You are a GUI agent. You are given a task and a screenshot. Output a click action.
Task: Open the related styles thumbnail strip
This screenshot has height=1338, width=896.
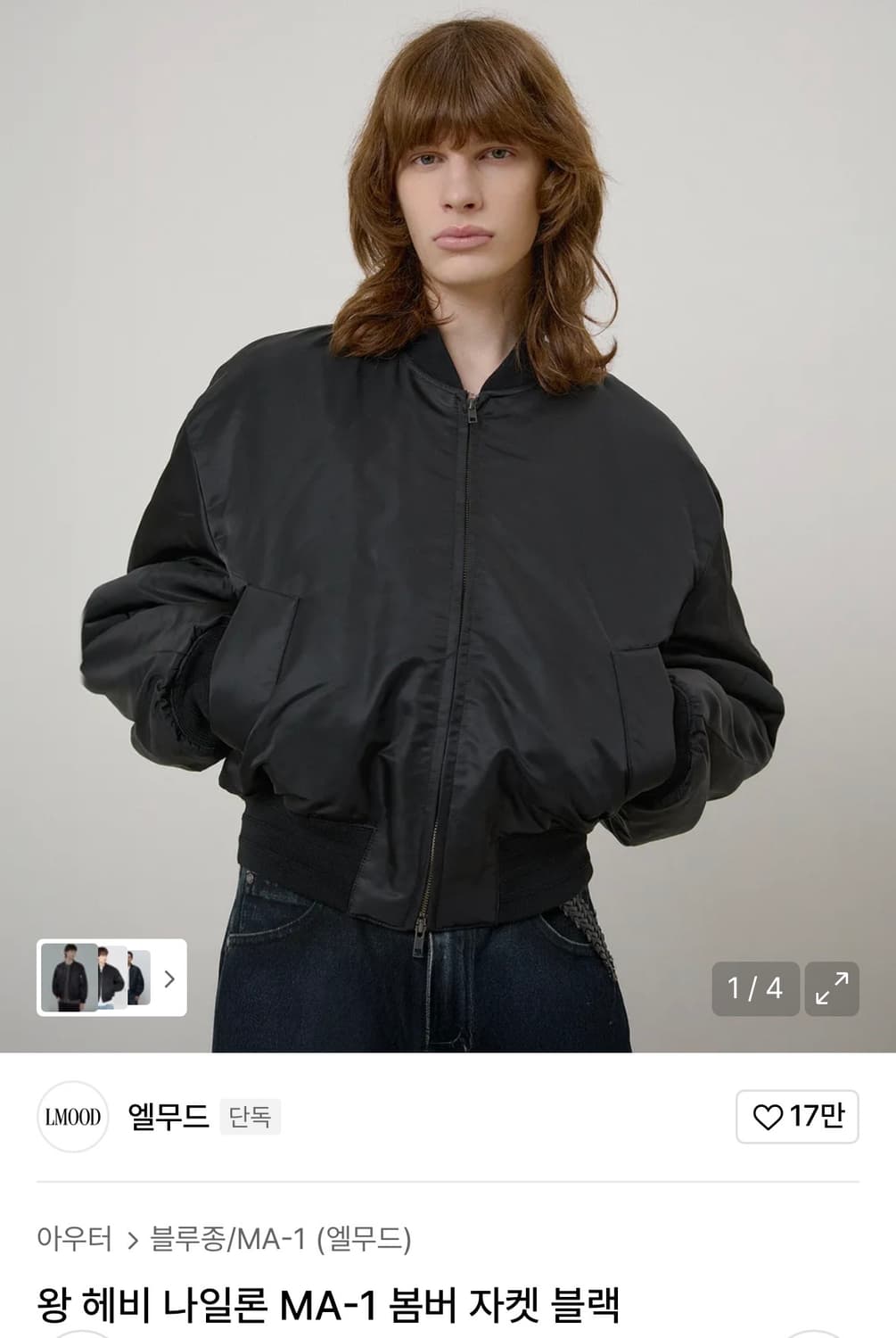coord(111,978)
